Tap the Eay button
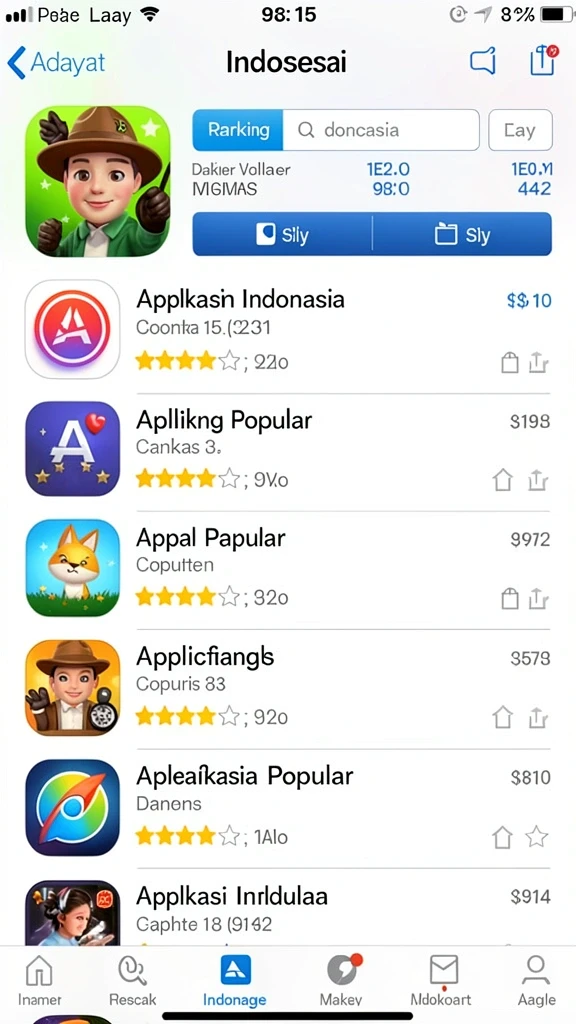Image resolution: width=576 pixels, height=1024 pixels. coord(520,130)
